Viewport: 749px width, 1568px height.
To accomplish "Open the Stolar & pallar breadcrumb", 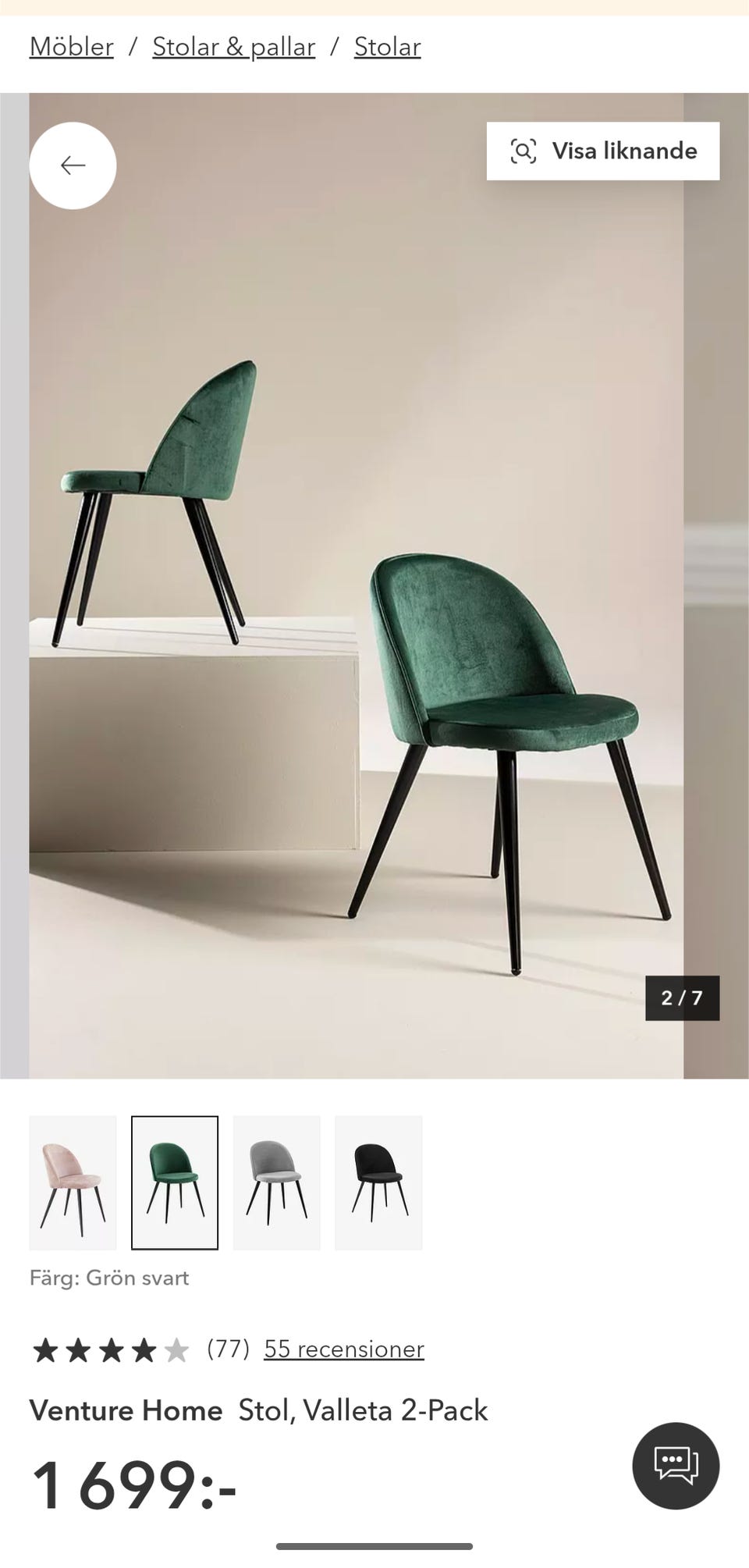I will (233, 47).
